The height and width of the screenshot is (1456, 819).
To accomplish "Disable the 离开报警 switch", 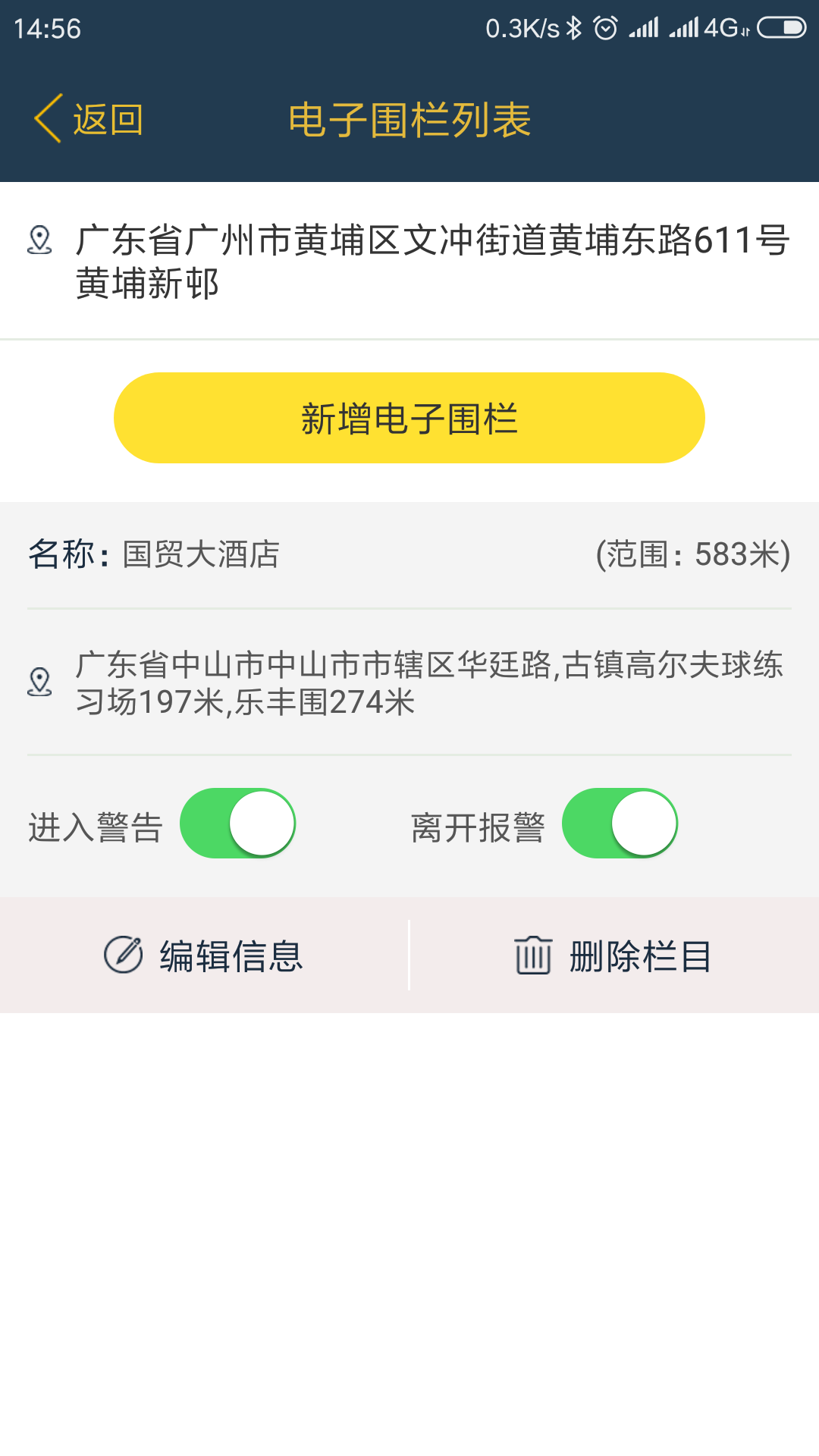I will [620, 824].
